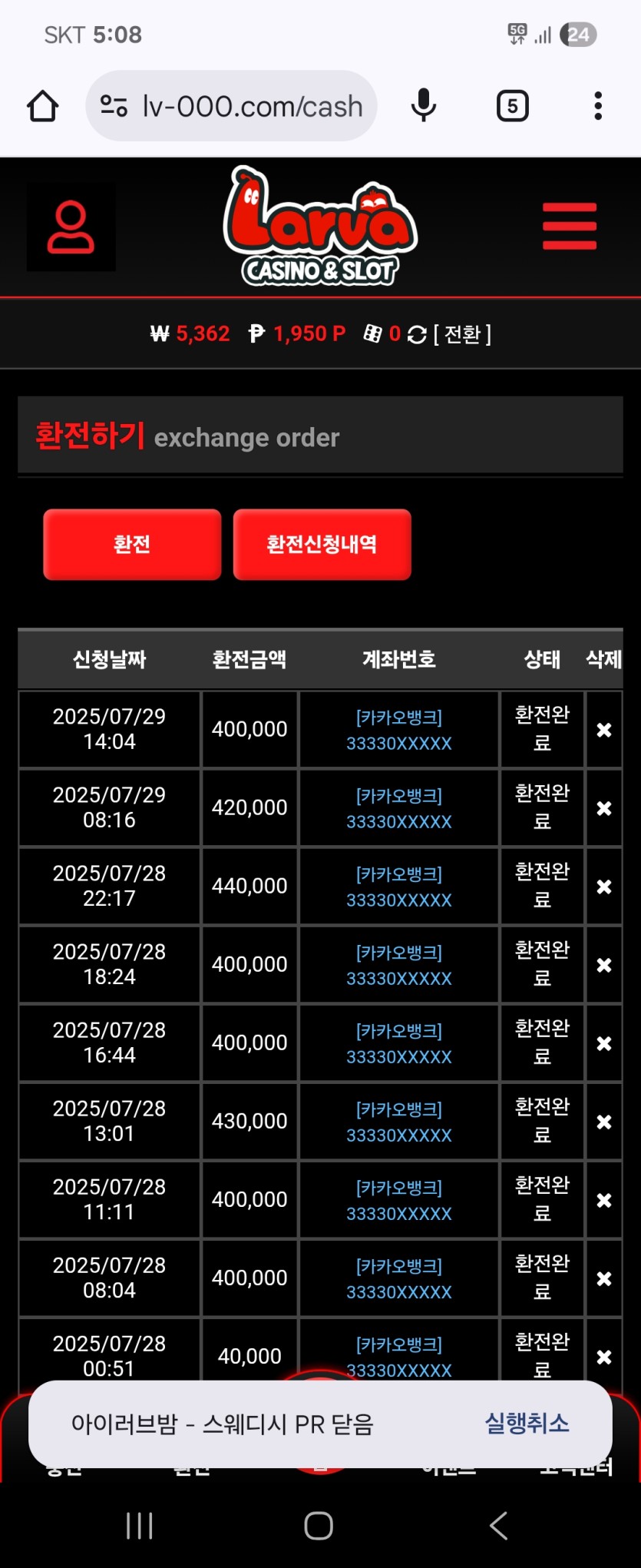Delete the 2025/07/29 14:04 exchange record
The height and width of the screenshot is (1568, 641).
(604, 730)
